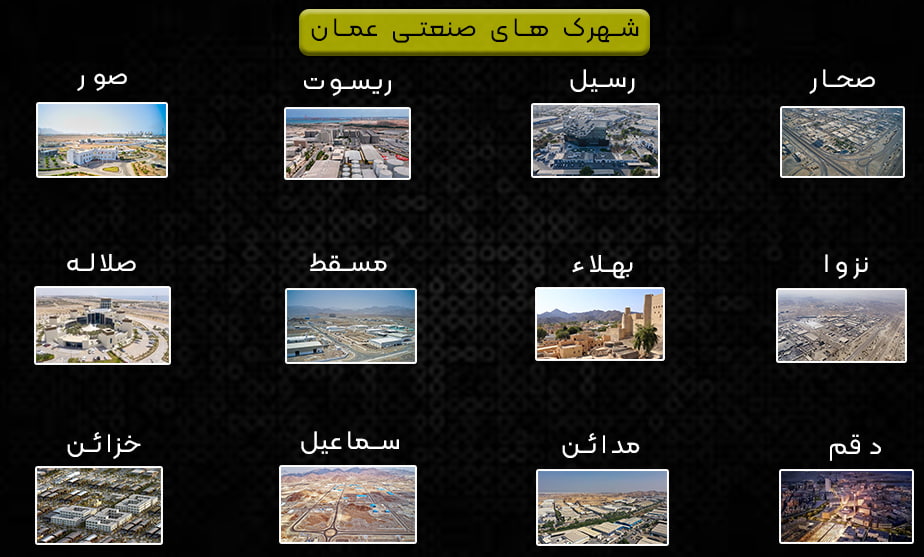
Task: Select the سمائل (Samail) estate picture
Action: tap(348, 504)
